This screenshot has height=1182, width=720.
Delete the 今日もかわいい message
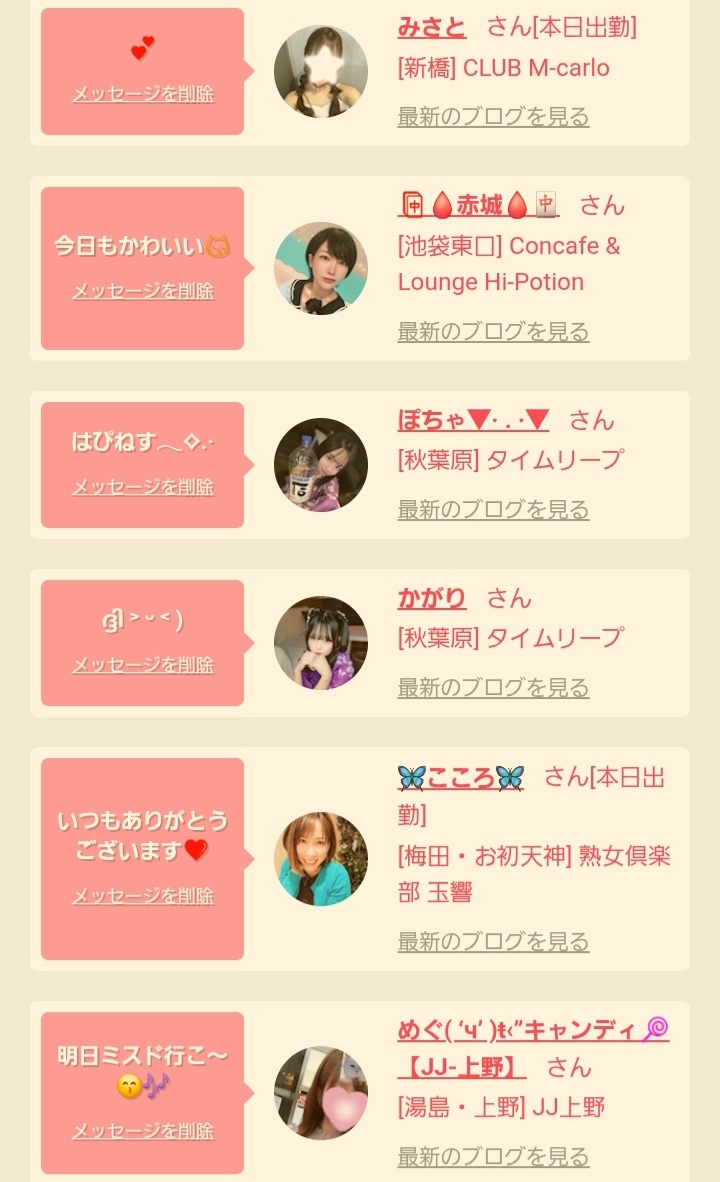point(143,291)
